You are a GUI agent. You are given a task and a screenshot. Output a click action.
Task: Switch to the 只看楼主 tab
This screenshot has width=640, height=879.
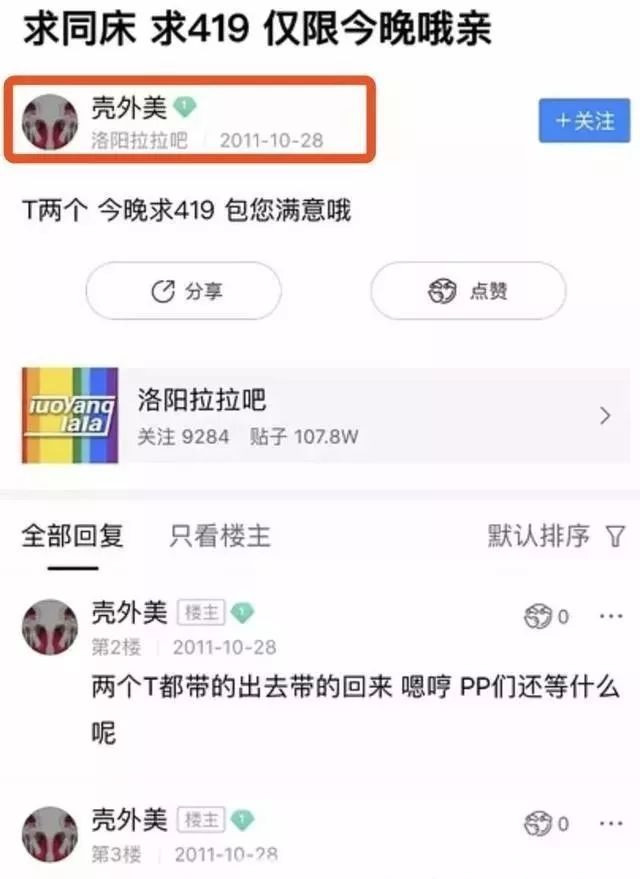pos(220,536)
